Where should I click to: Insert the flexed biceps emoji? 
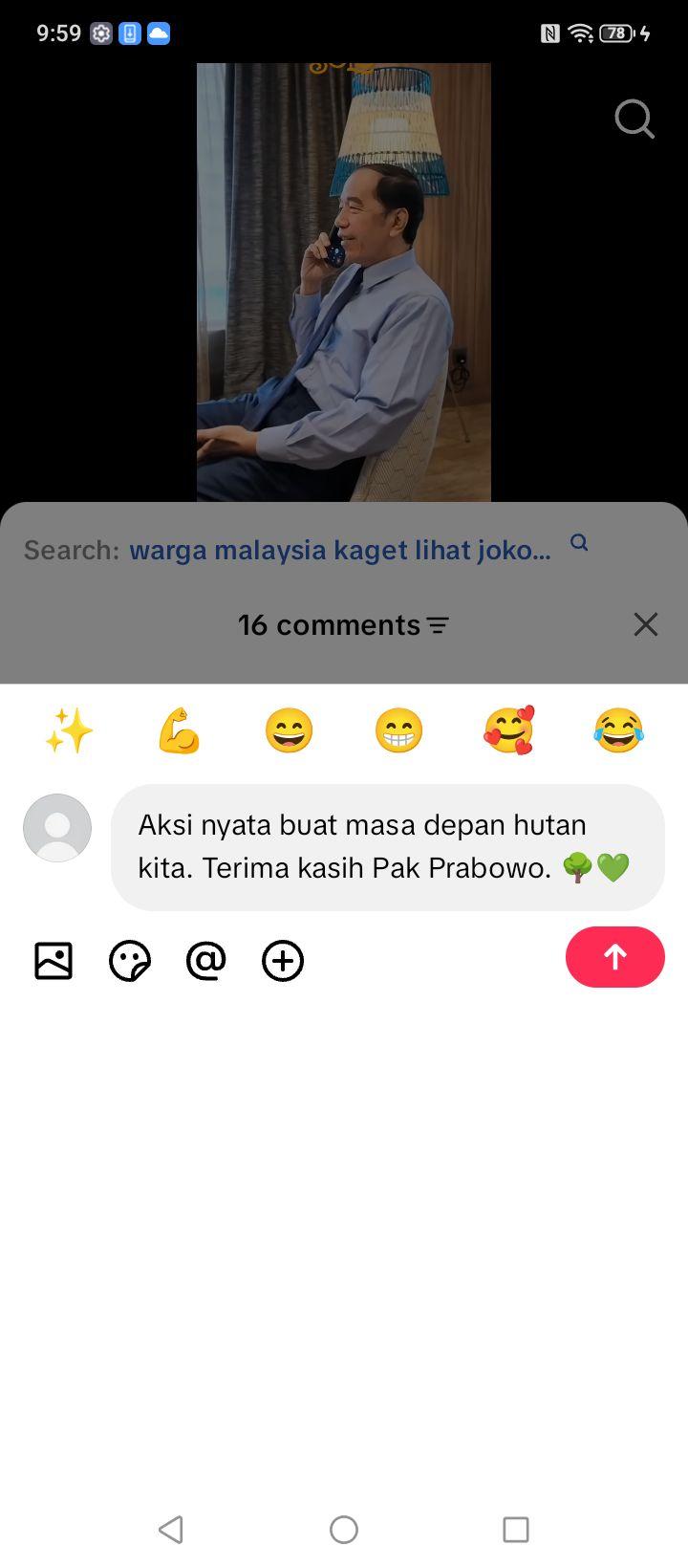(x=179, y=731)
